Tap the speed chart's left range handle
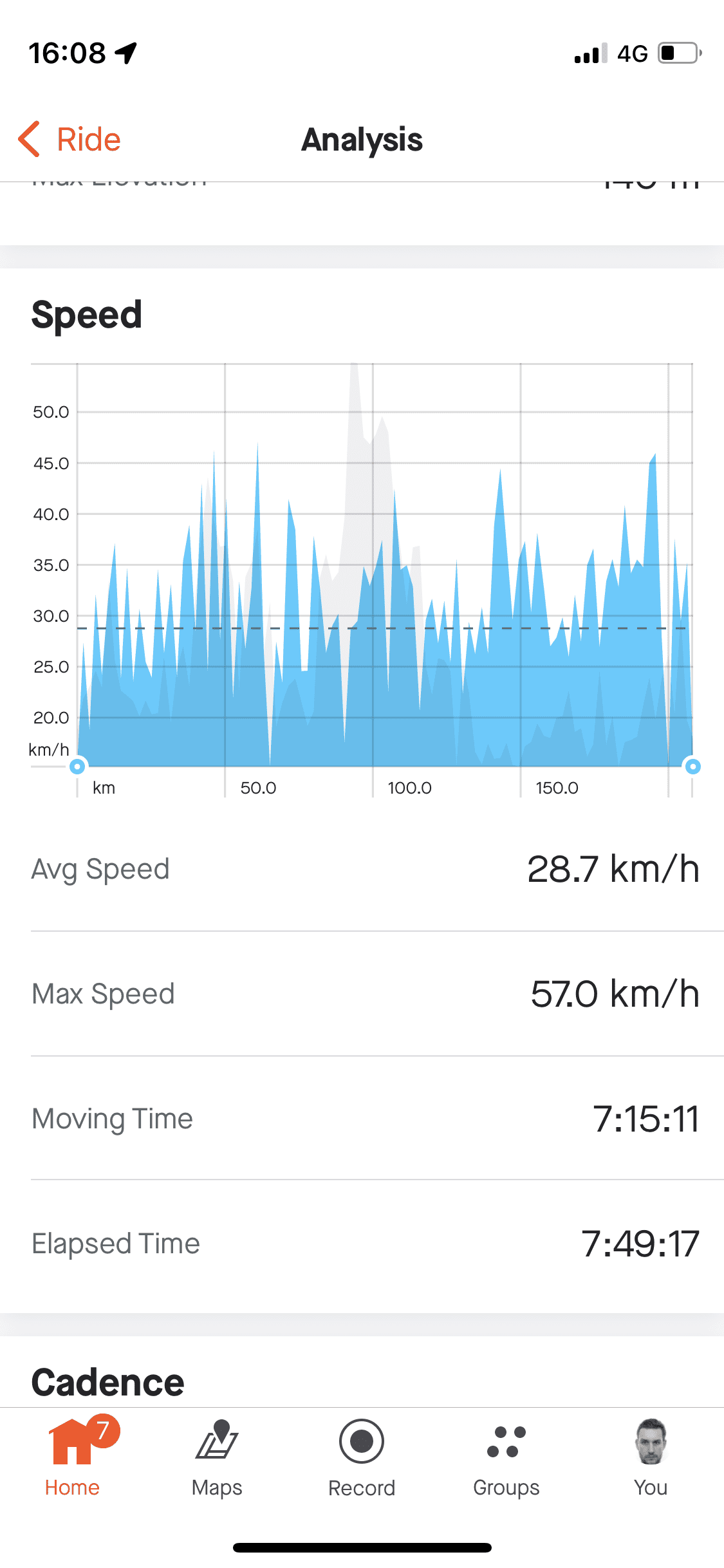Image resolution: width=724 pixels, height=1568 pixels. (77, 766)
